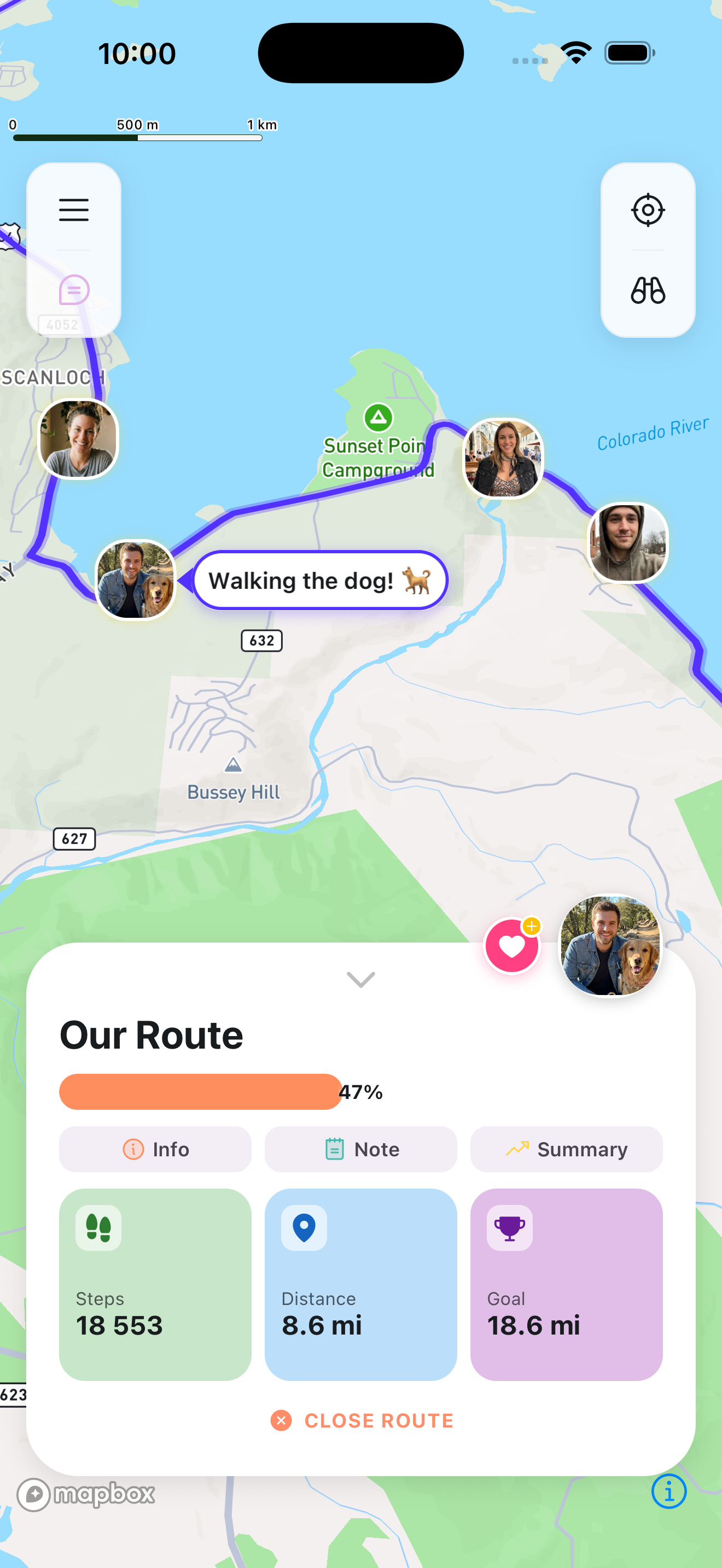Screen dimensions: 722x1568
Task: Add a Note to the route
Action: pos(360,1149)
